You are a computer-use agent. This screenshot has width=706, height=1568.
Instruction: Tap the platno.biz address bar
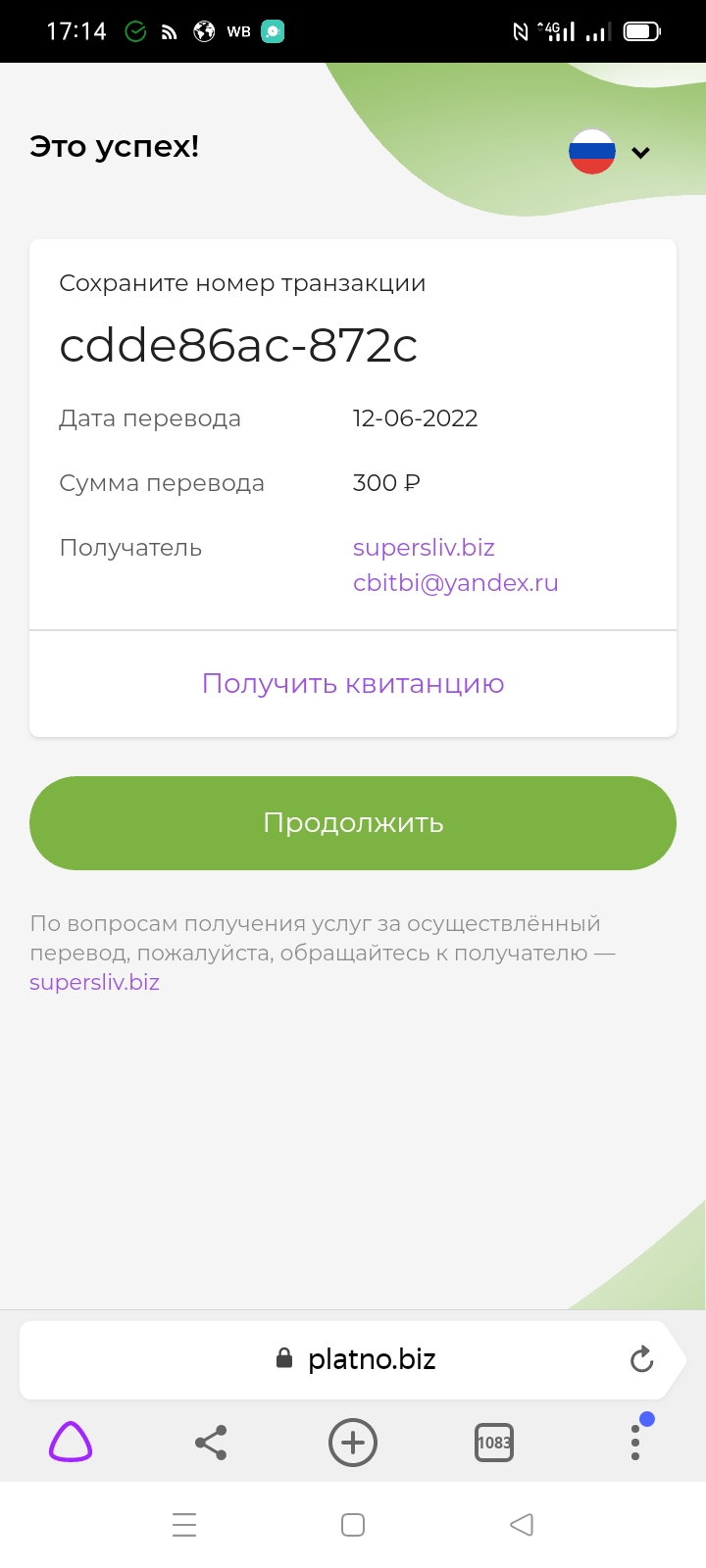pyautogui.click(x=353, y=1359)
